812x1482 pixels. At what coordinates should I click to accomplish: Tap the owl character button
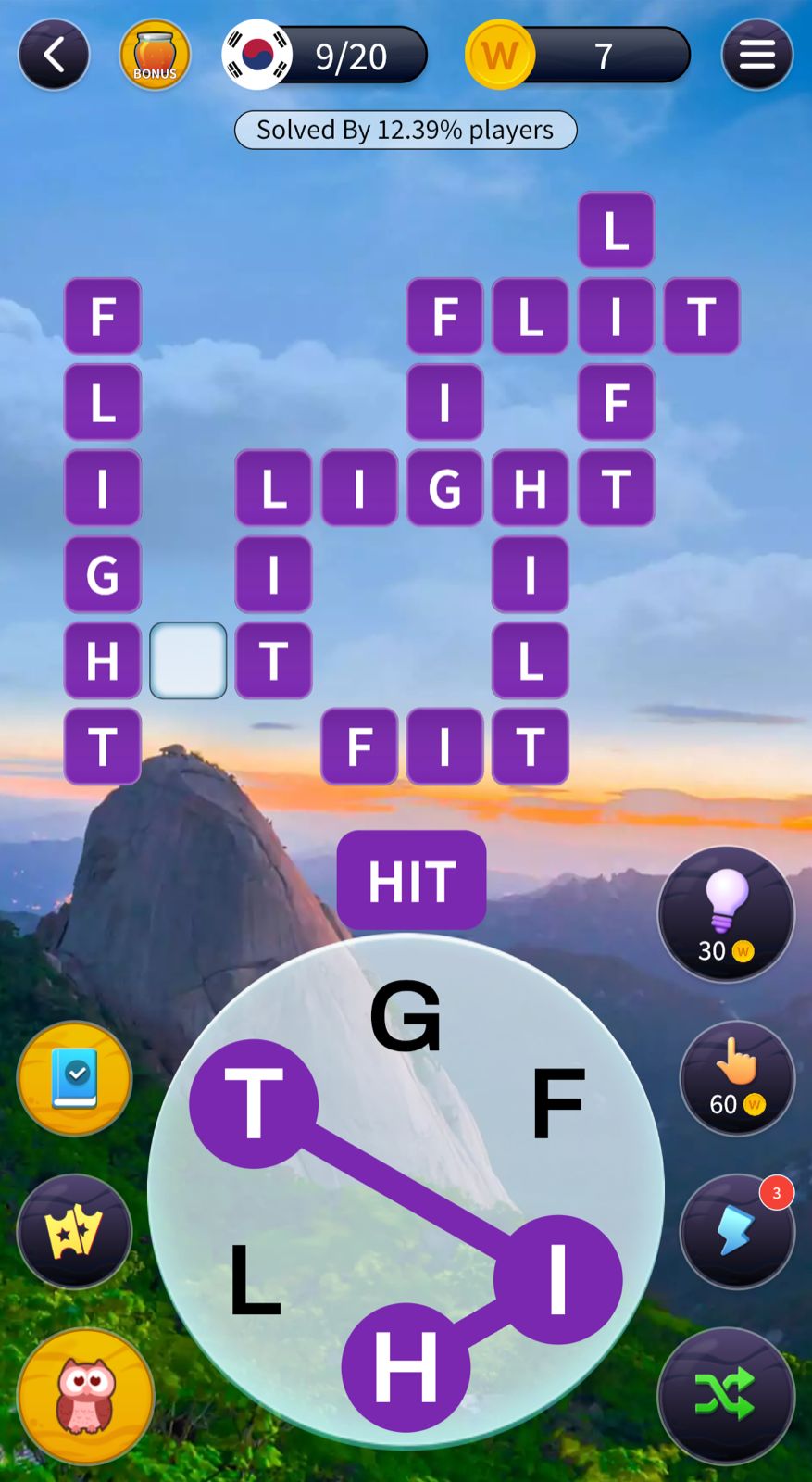[x=85, y=1395]
